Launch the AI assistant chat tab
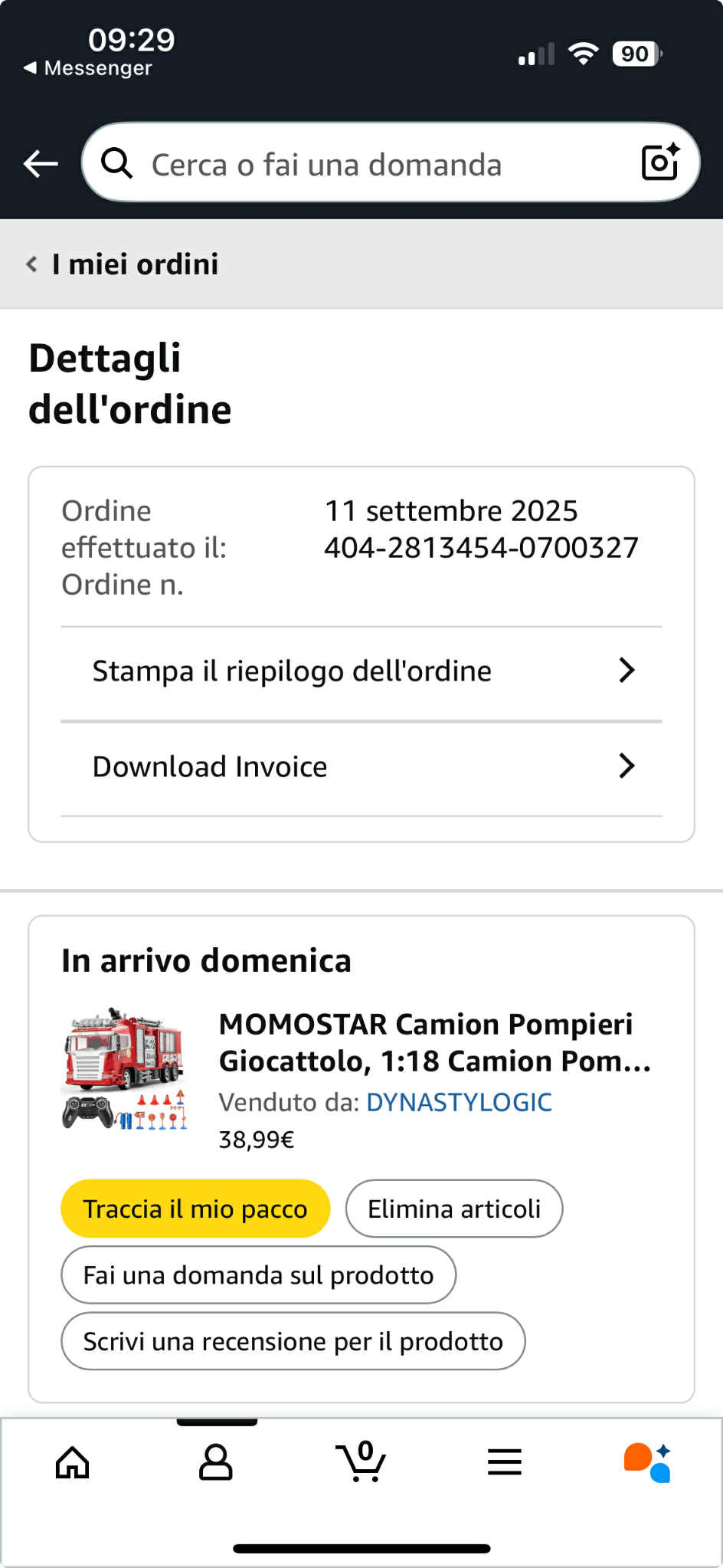The height and width of the screenshot is (1568, 723). (648, 1462)
